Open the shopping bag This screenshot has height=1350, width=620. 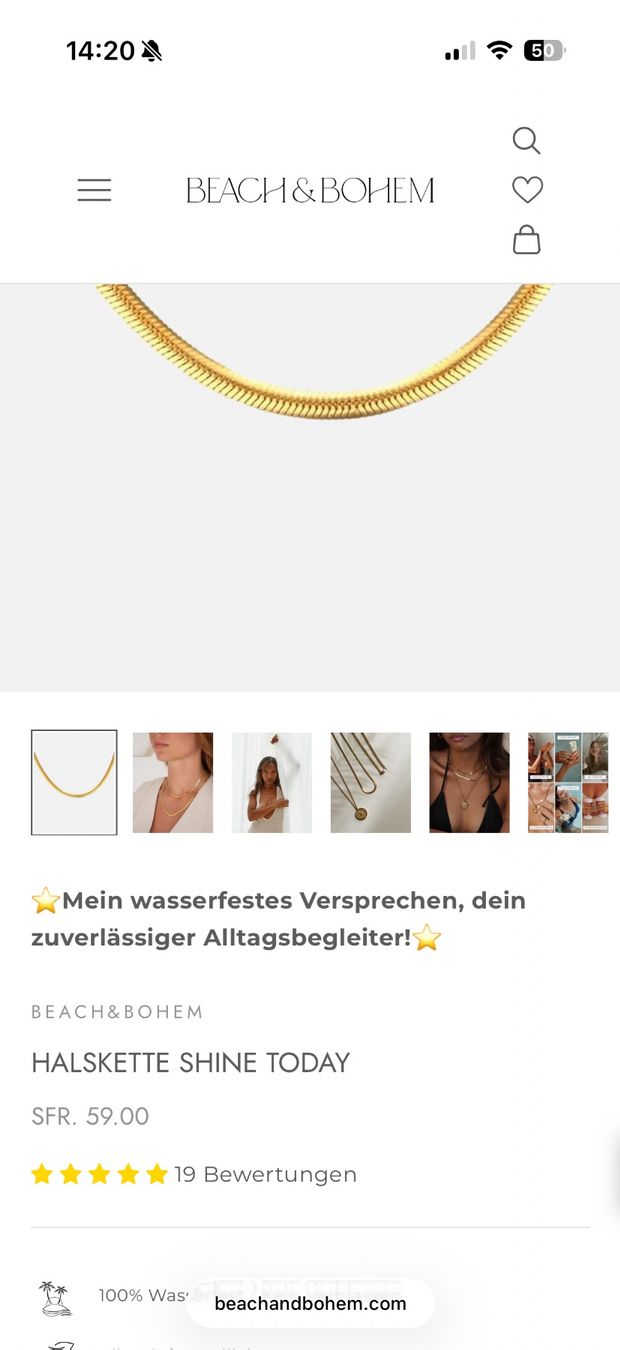(x=526, y=239)
